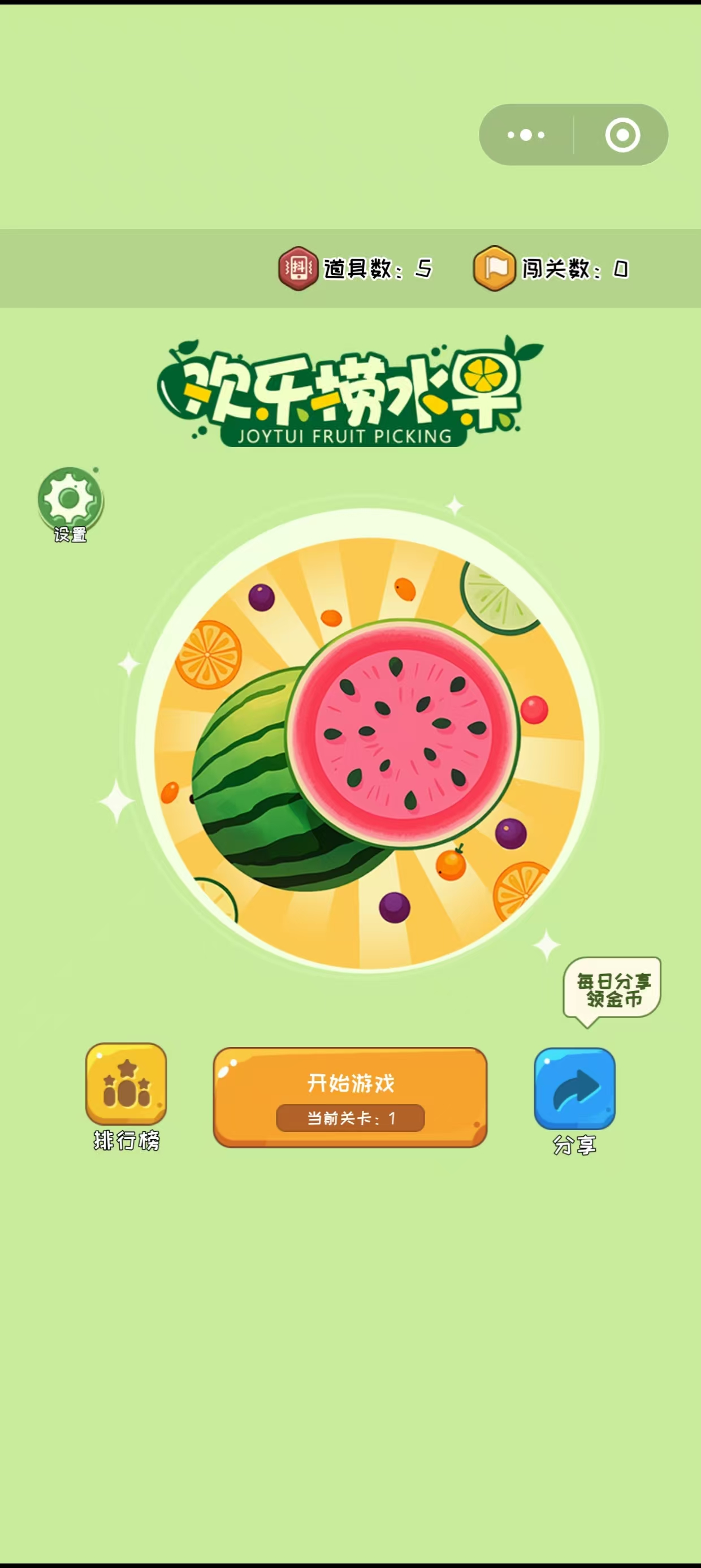This screenshot has width=701, height=1568.
Task: Tap the blue 分享 share button
Action: coord(574,1089)
